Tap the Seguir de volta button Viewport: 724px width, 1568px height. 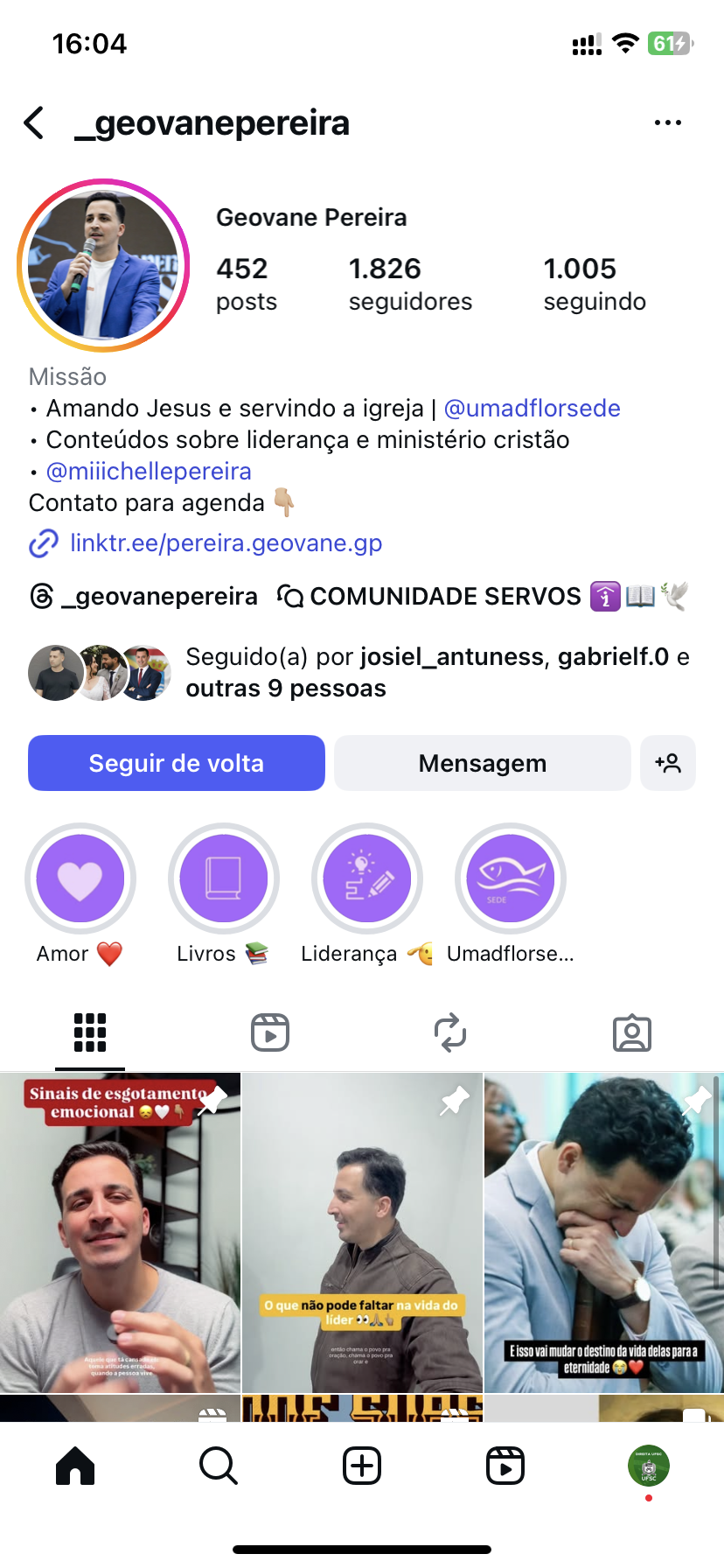177,763
